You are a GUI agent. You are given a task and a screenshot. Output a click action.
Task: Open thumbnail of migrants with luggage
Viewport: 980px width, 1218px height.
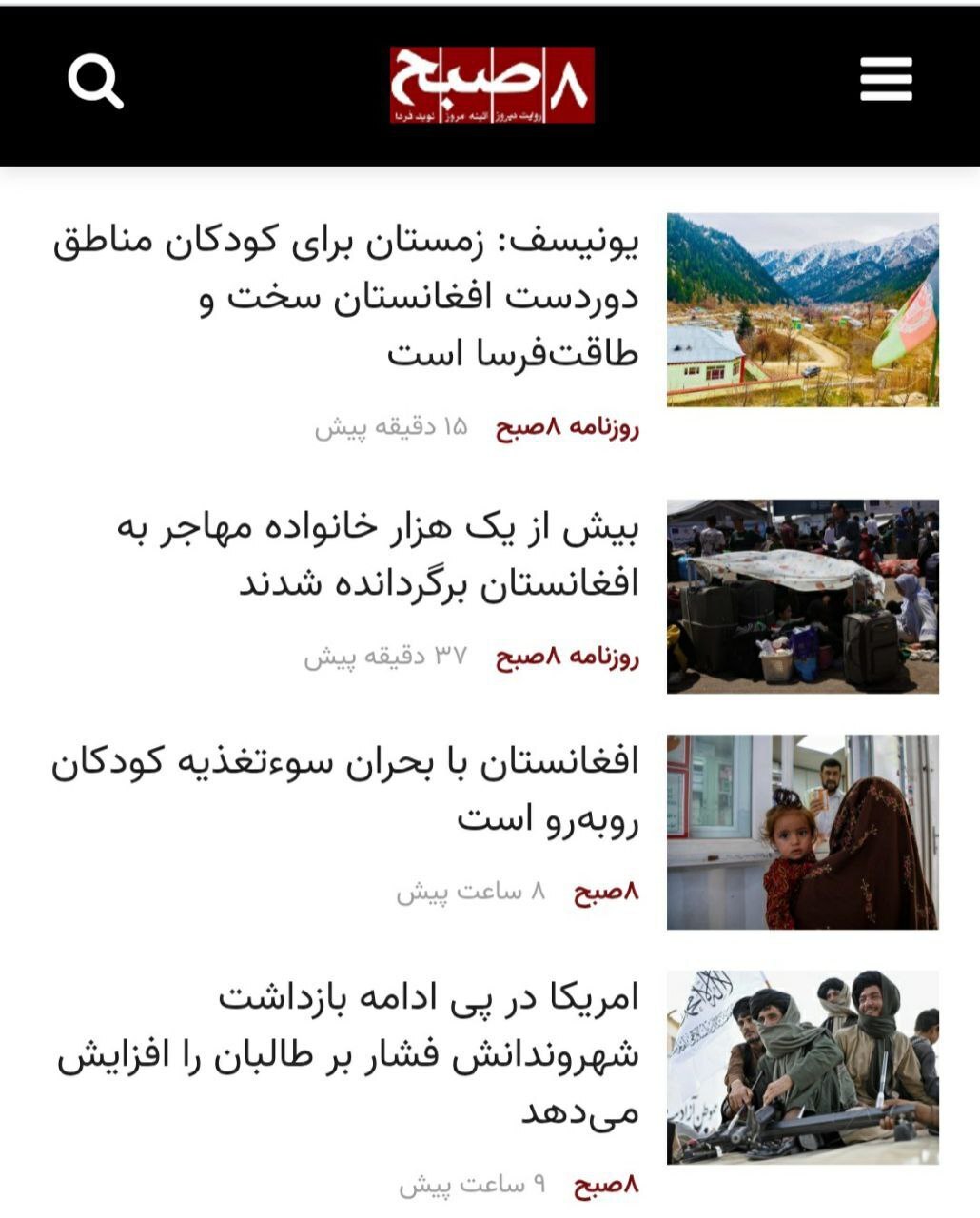pos(802,597)
